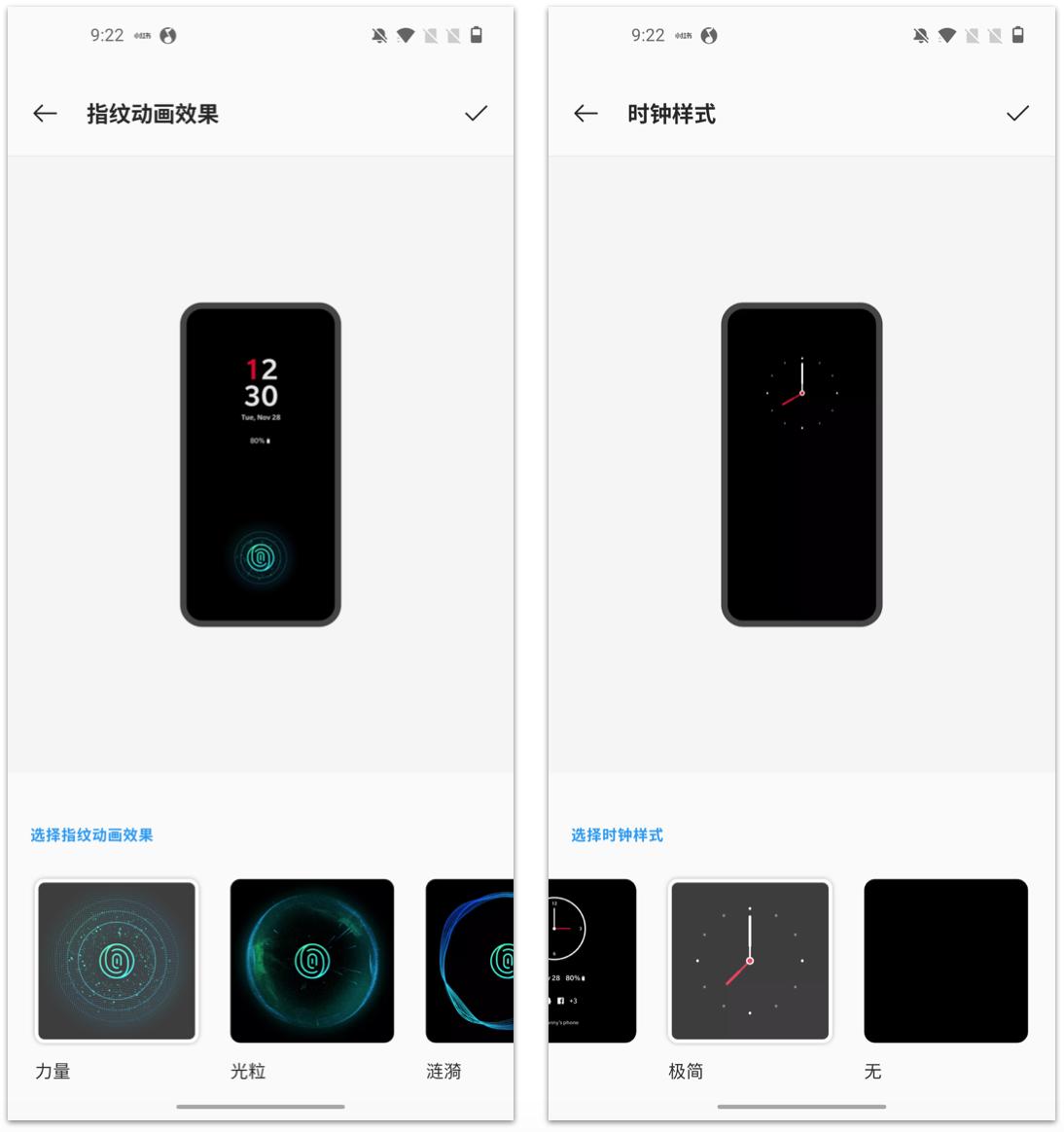Tap the notification mute icon in status bar
Viewport: 1064px width, 1132px height.
tap(379, 35)
